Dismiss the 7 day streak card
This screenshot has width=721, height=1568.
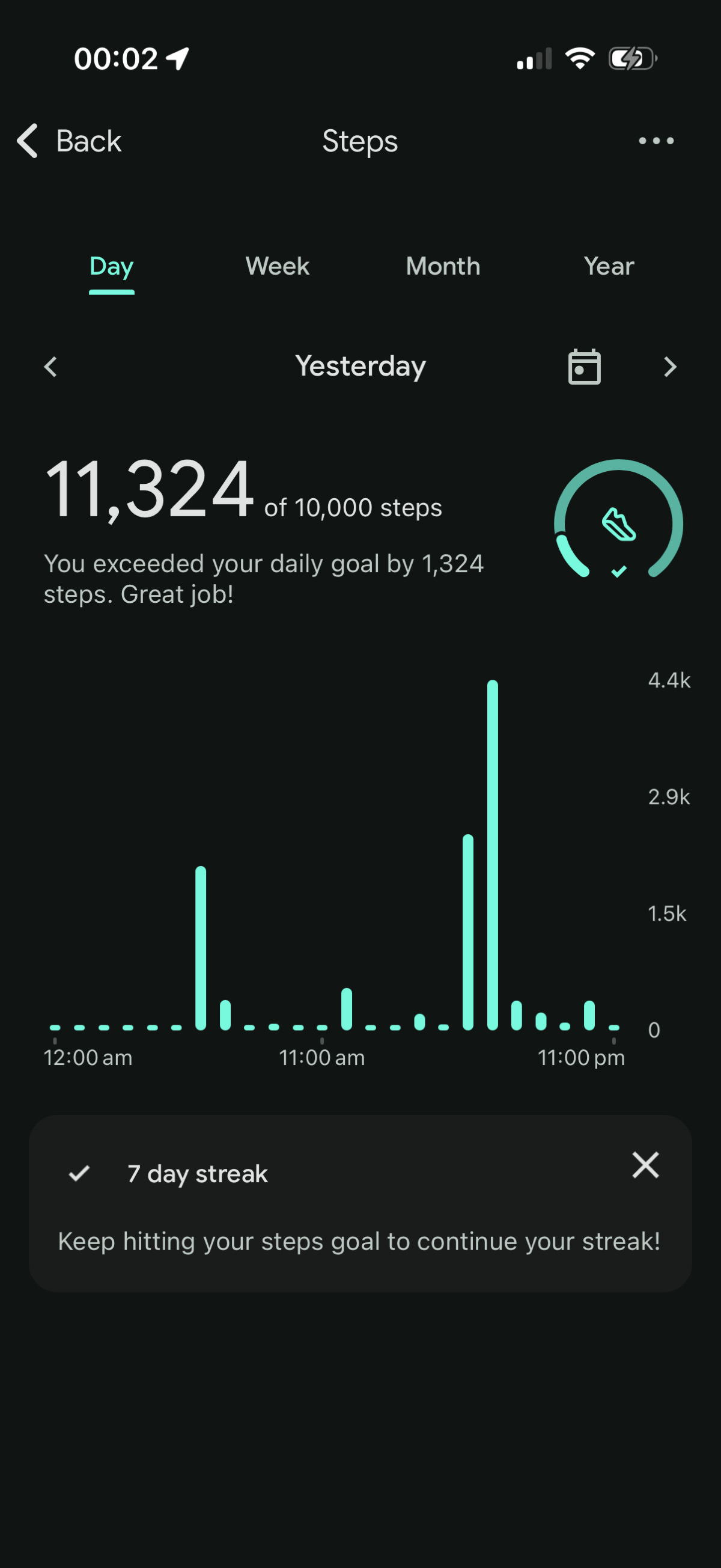(645, 1165)
